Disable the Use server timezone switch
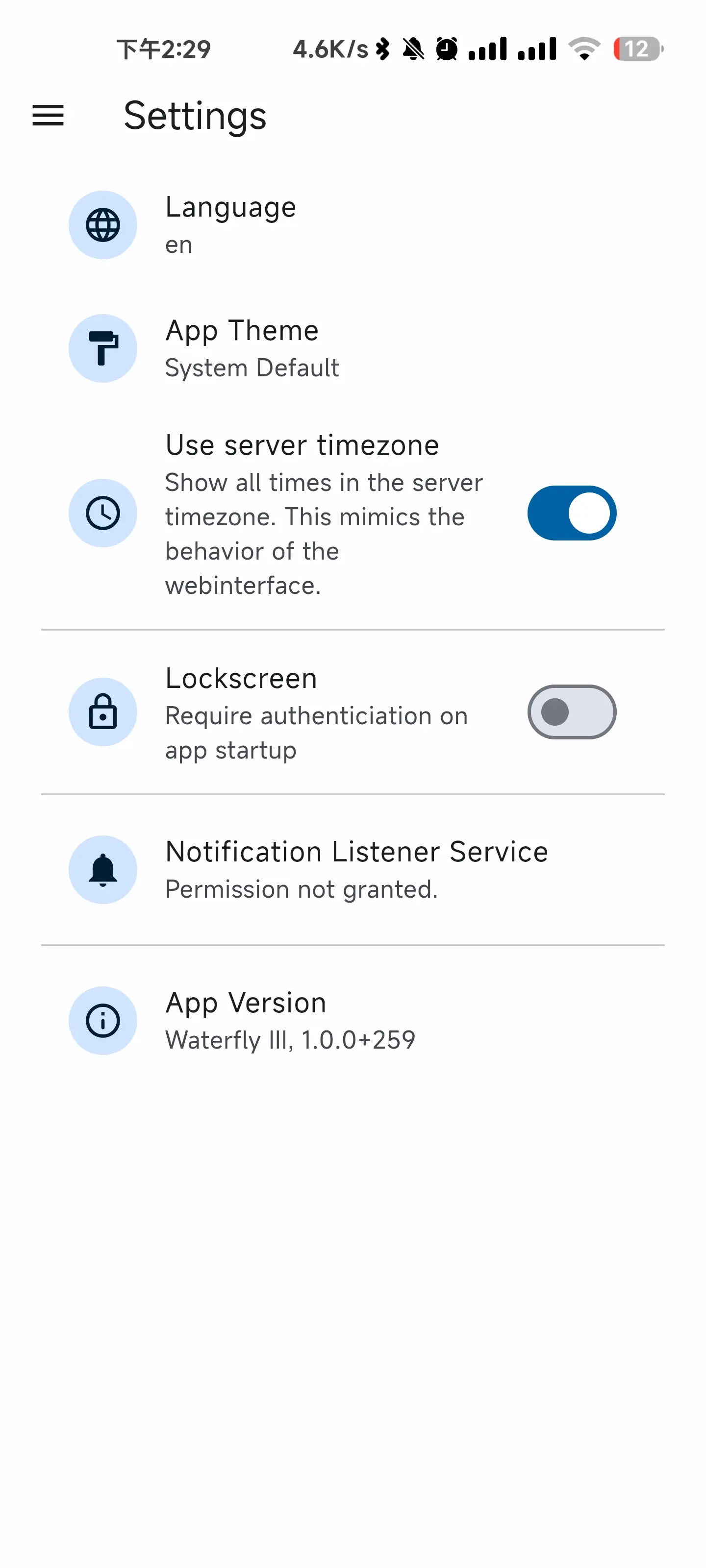Image resolution: width=706 pixels, height=1568 pixels. [571, 513]
